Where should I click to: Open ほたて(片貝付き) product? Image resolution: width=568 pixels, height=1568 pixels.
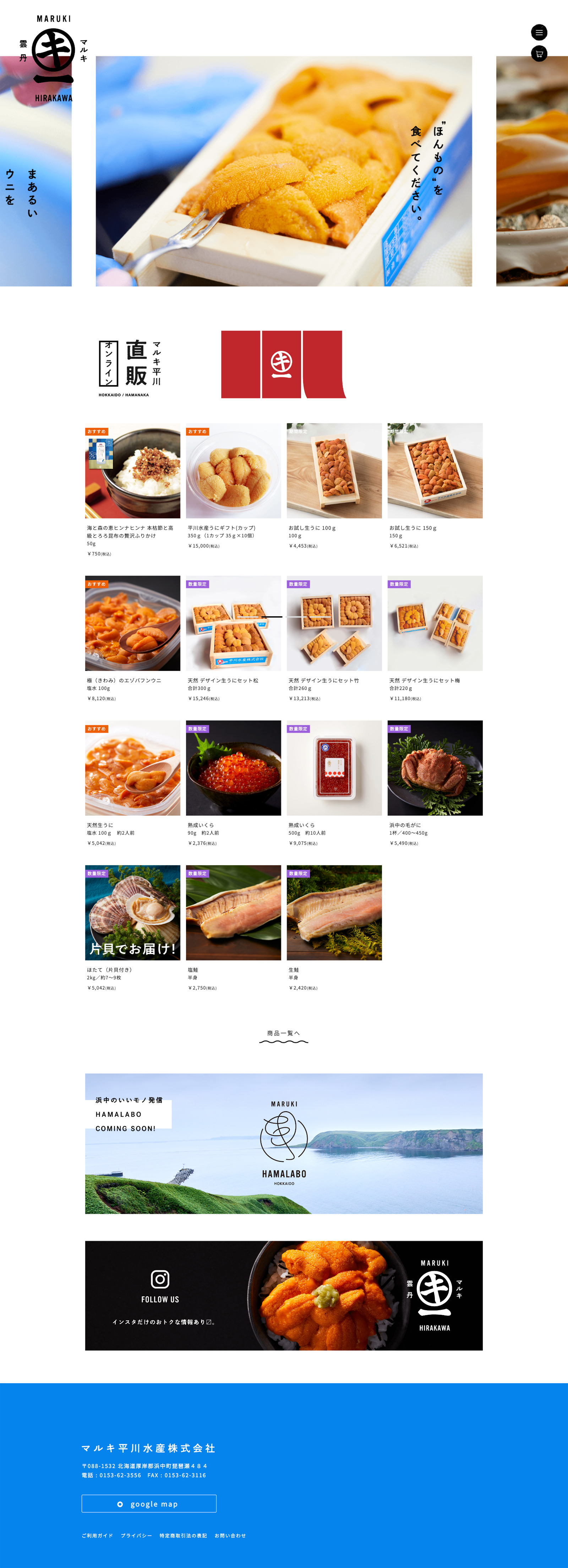click(132, 912)
